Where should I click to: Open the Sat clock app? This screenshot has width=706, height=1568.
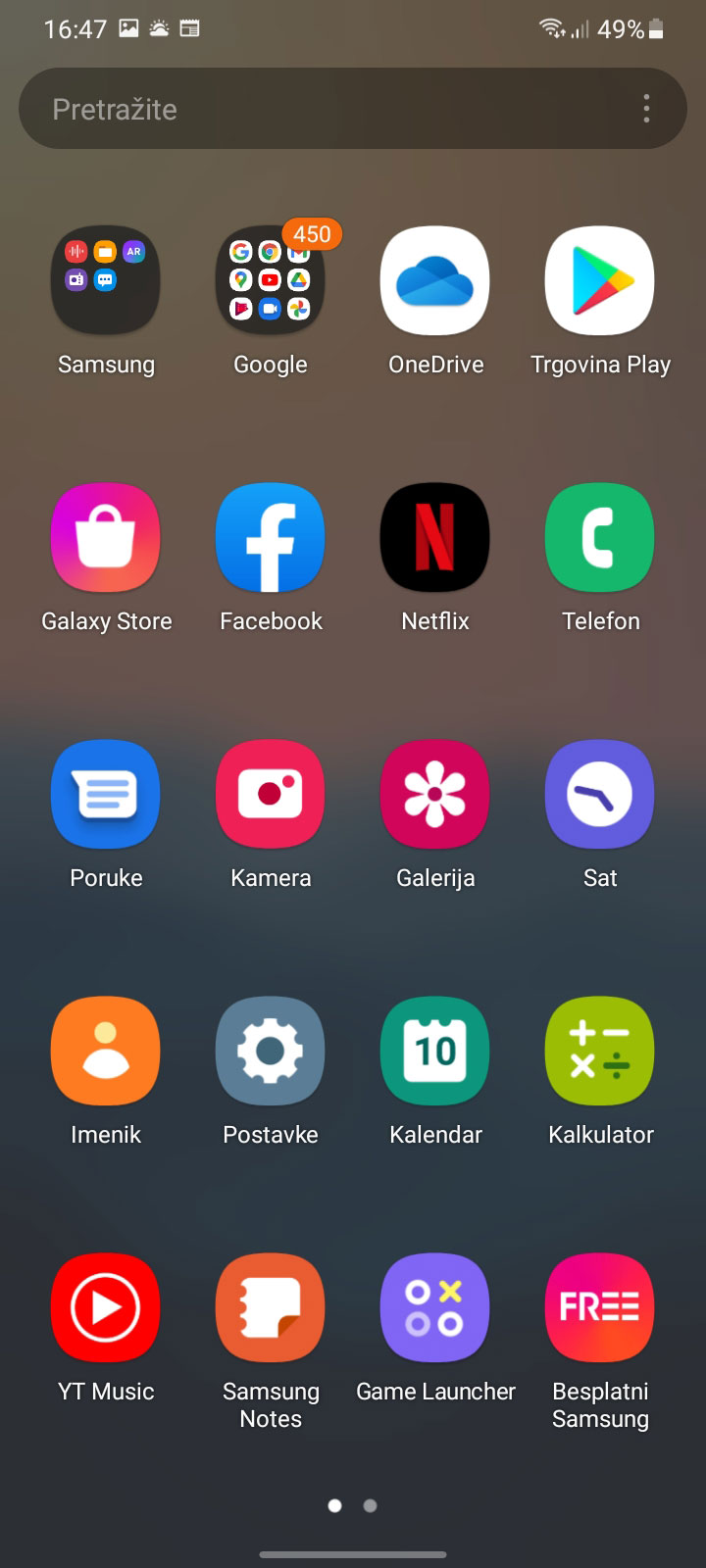tap(600, 794)
